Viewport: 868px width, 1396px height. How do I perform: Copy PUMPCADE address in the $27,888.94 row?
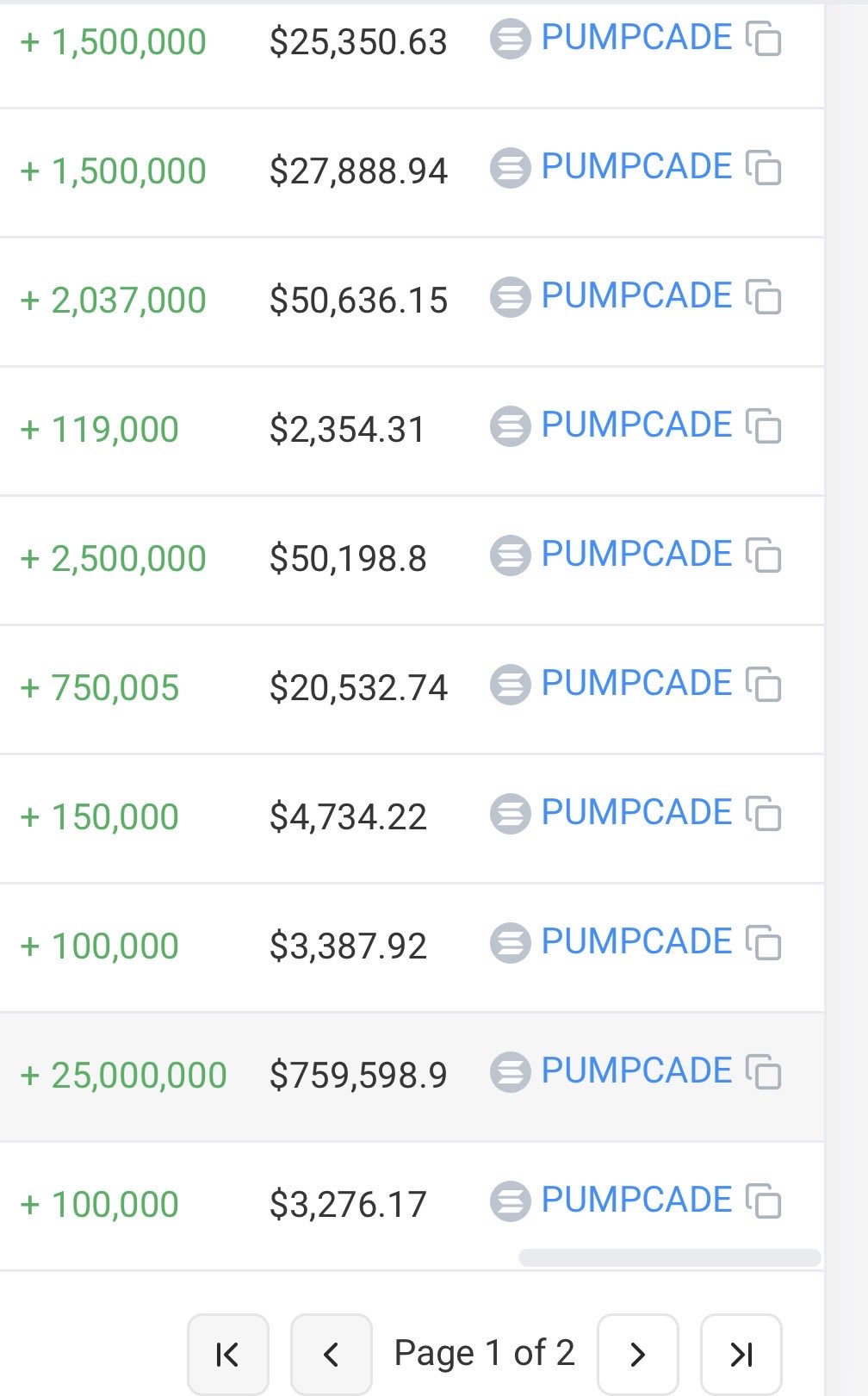point(764,168)
